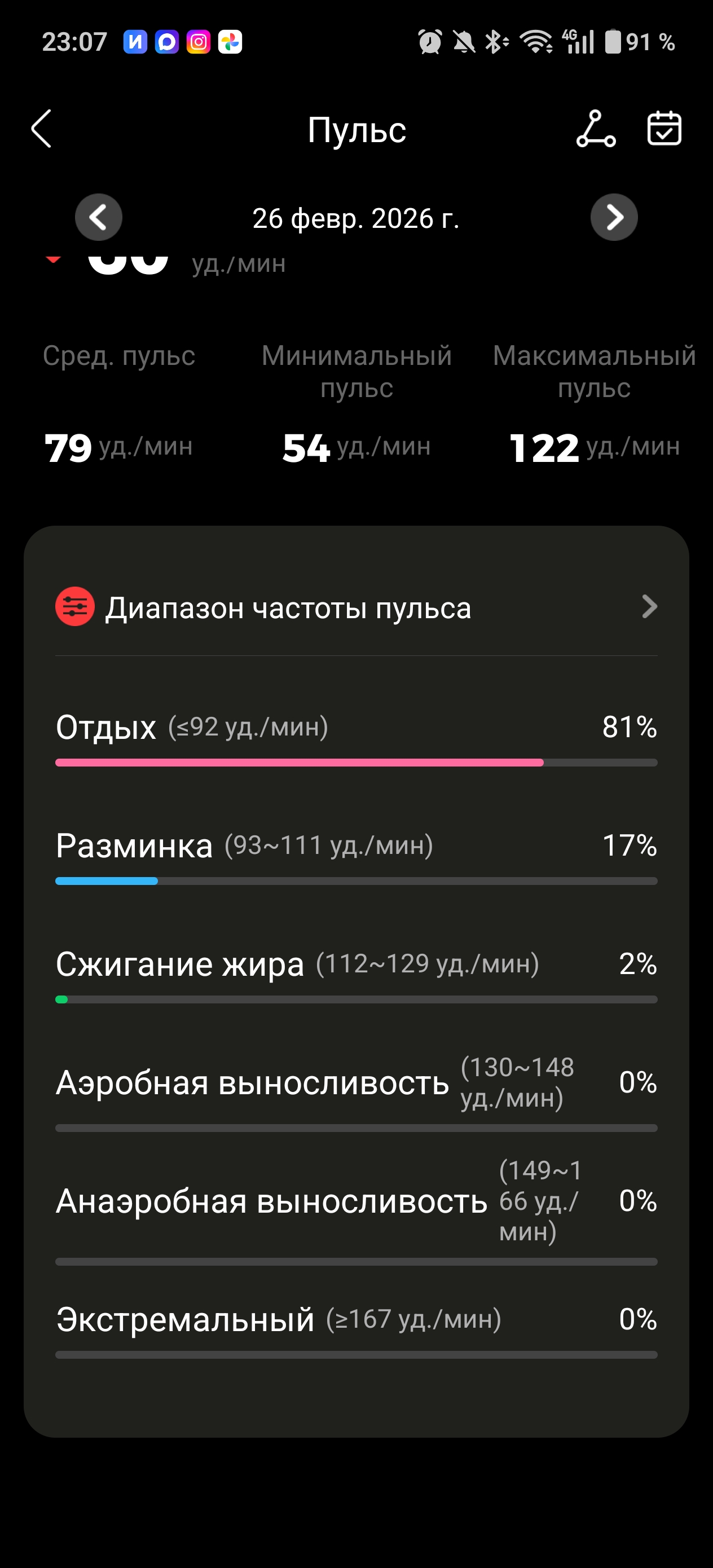
Task: Go to the next day
Action: [614, 217]
